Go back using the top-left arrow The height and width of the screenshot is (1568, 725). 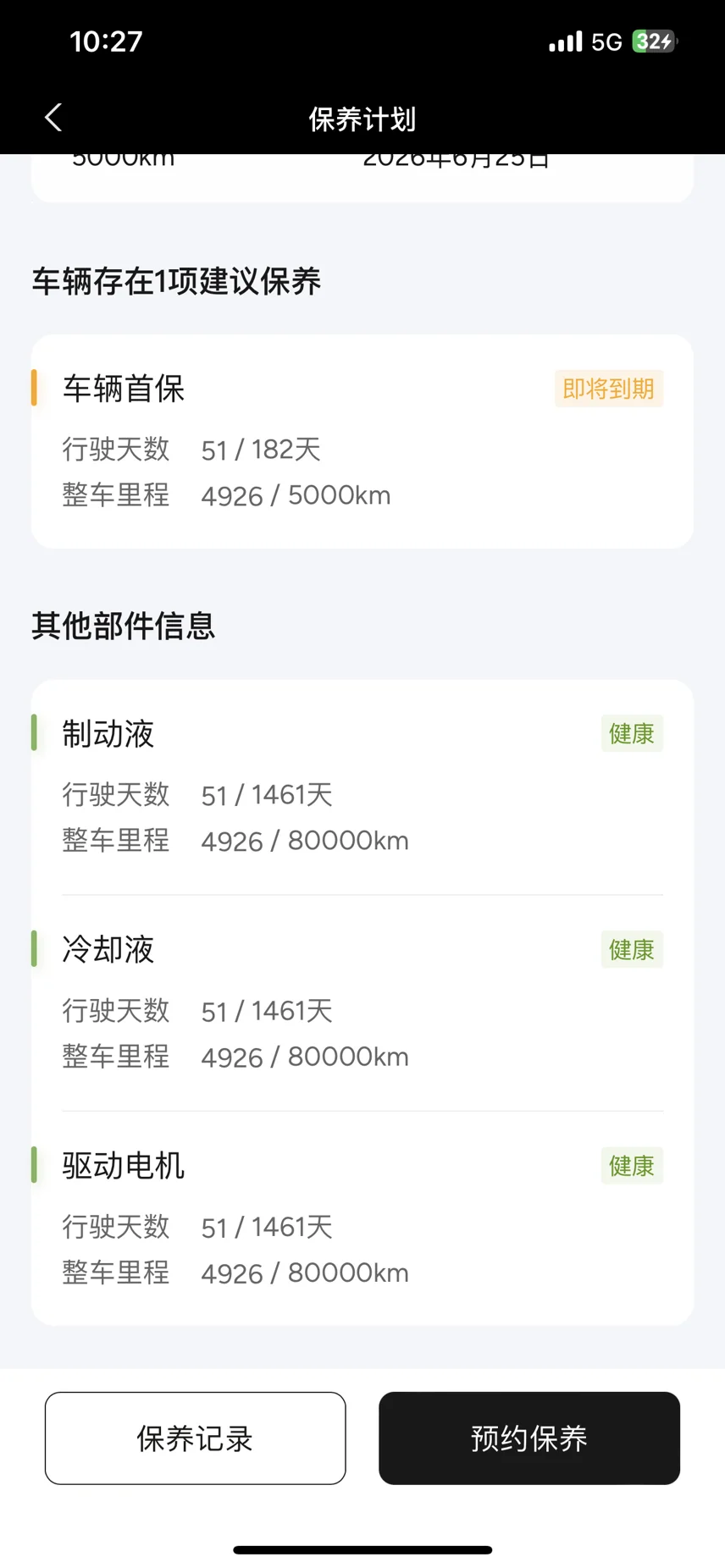pos(53,118)
